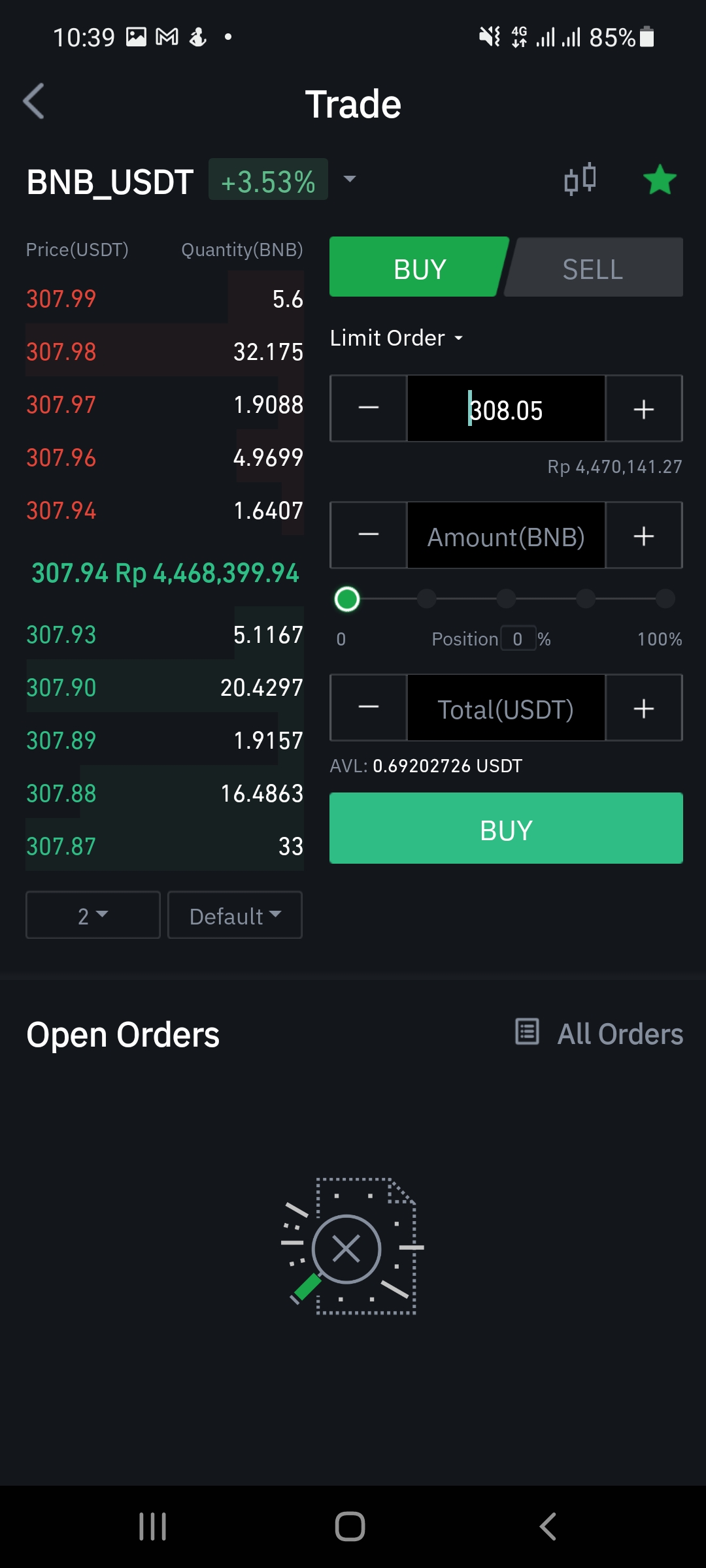Select the BUY tab at top
This screenshot has height=1568, width=706.
coord(419,267)
